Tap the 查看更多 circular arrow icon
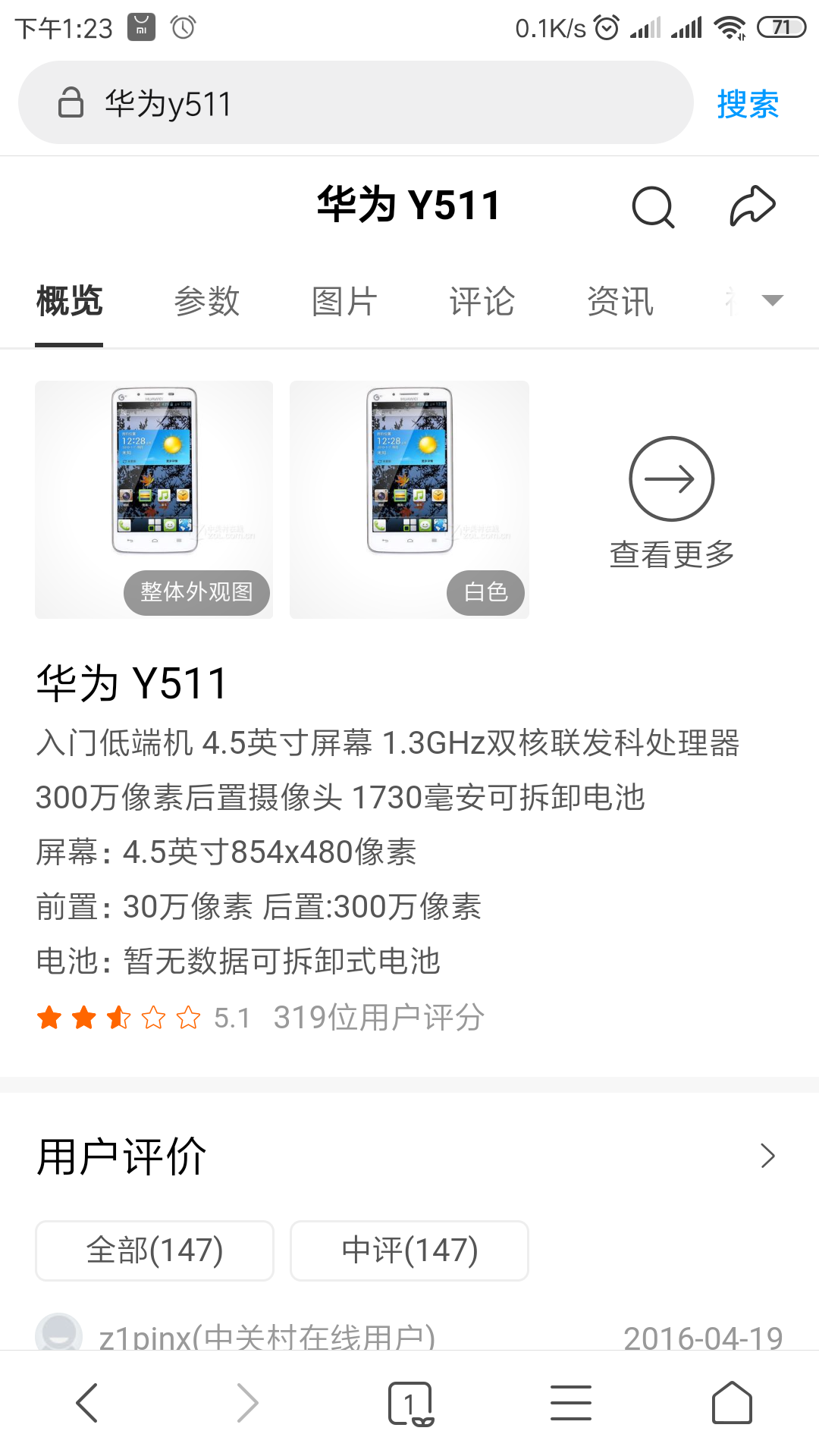The height and width of the screenshot is (1456, 819). (x=671, y=479)
